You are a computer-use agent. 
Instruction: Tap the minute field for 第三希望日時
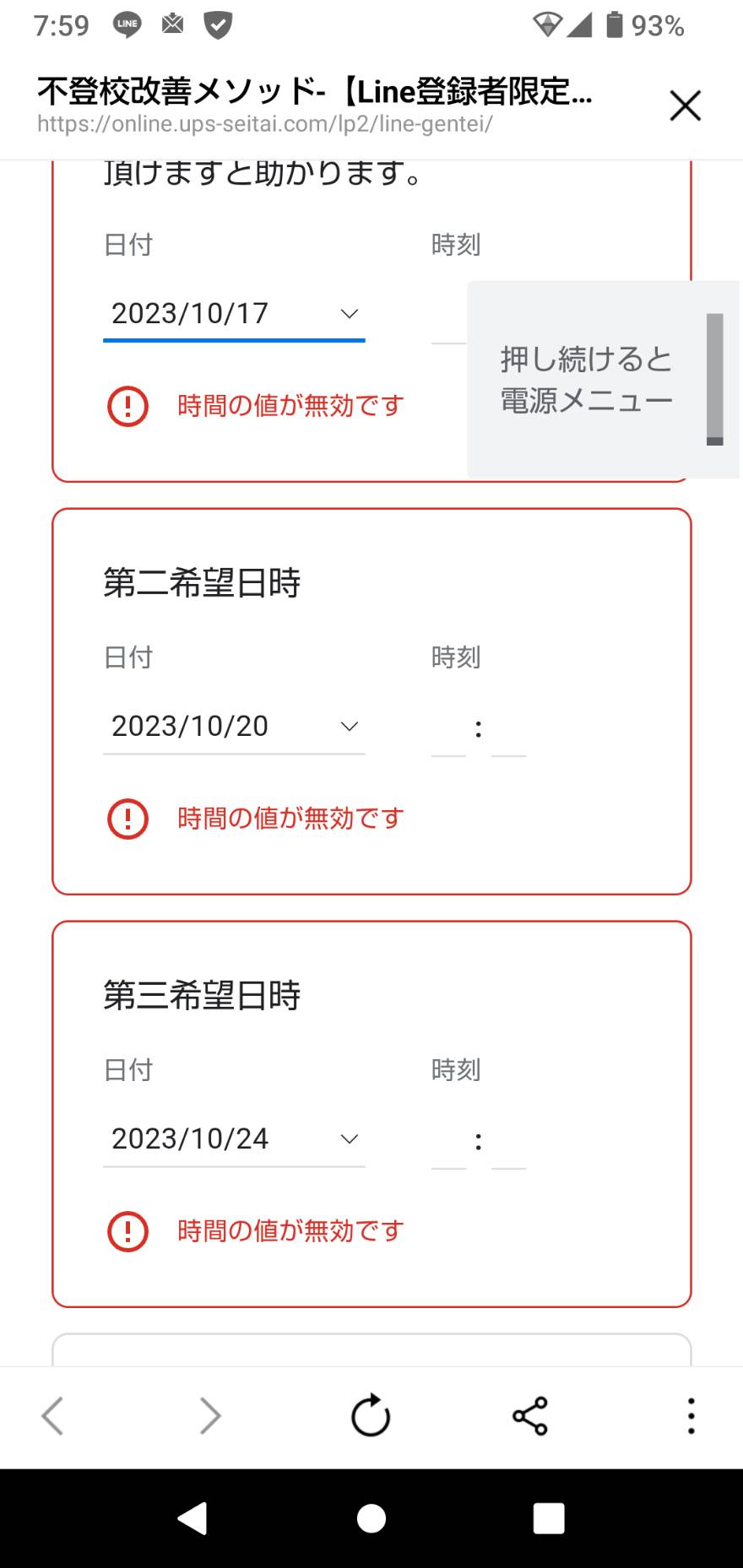tap(508, 1141)
